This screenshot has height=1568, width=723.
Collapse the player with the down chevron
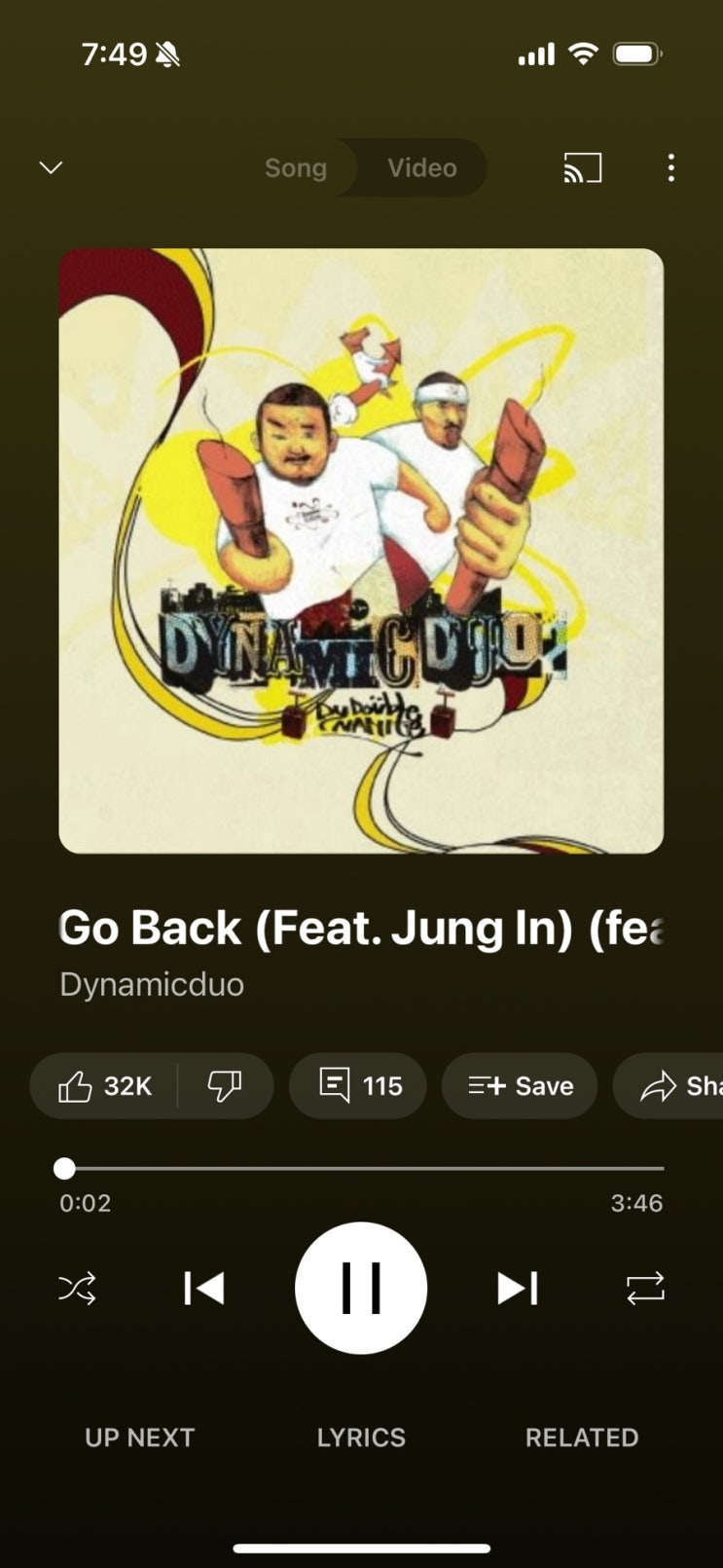coord(51,167)
